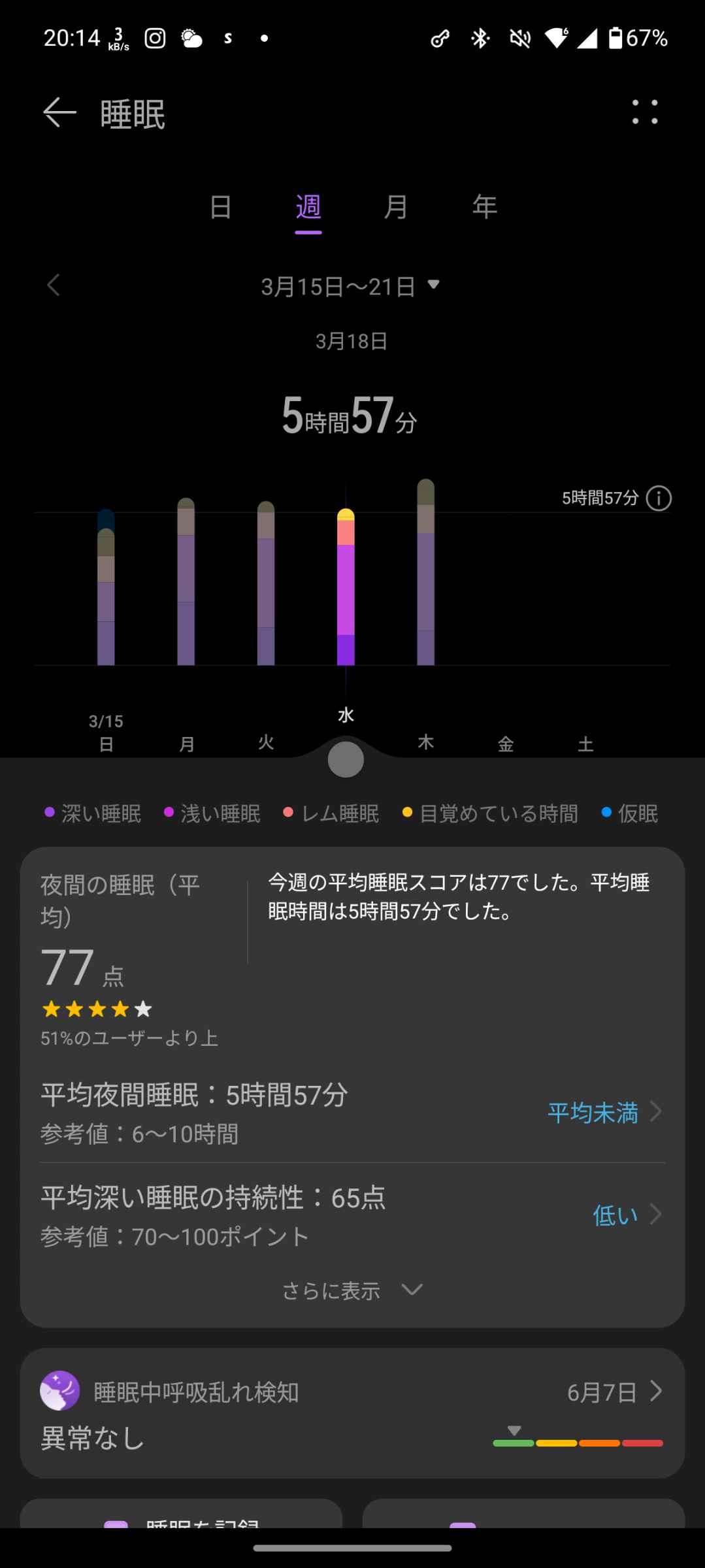The image size is (705, 1568).
Task: Select the 木 (Thursday) sleep bar
Action: coord(425,572)
